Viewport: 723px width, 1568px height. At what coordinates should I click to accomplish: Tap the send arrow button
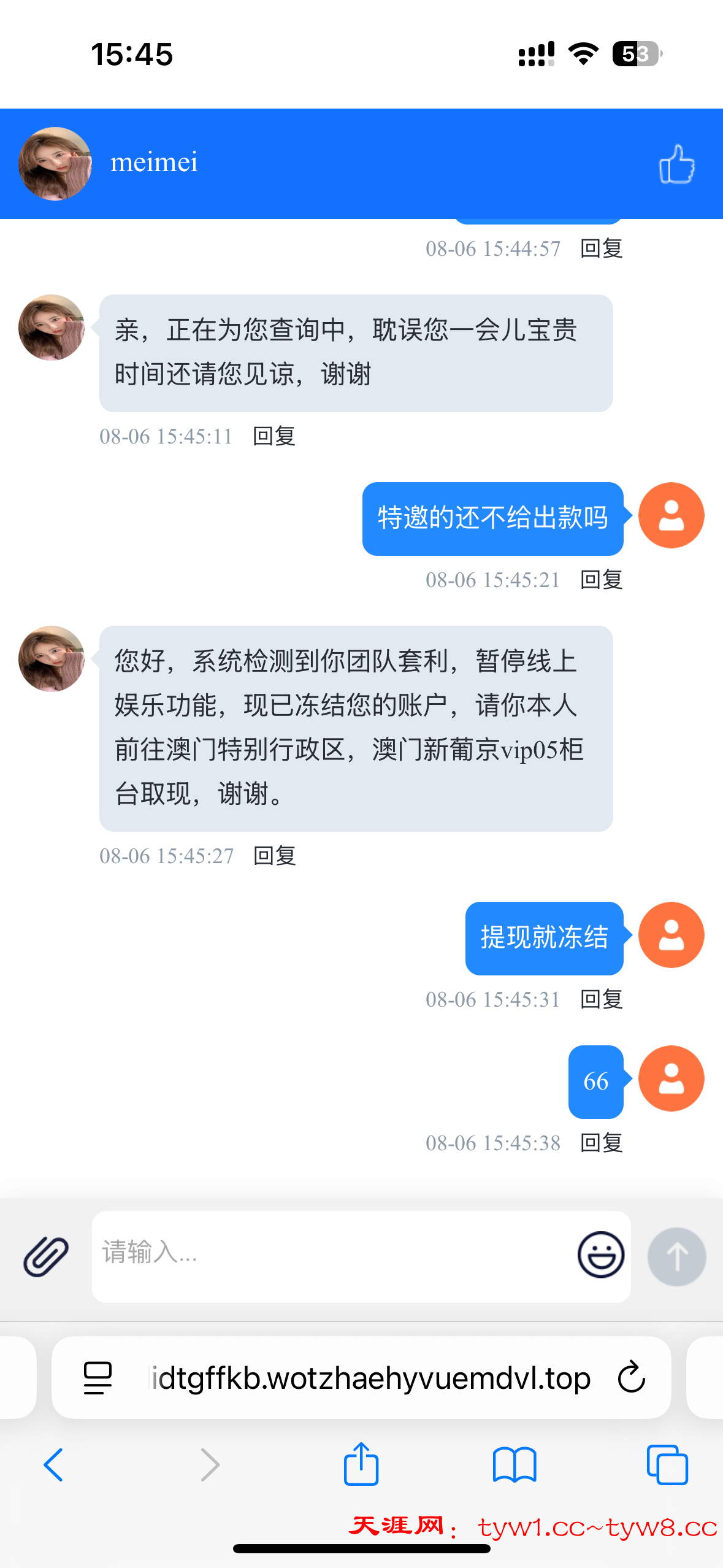coord(676,1256)
